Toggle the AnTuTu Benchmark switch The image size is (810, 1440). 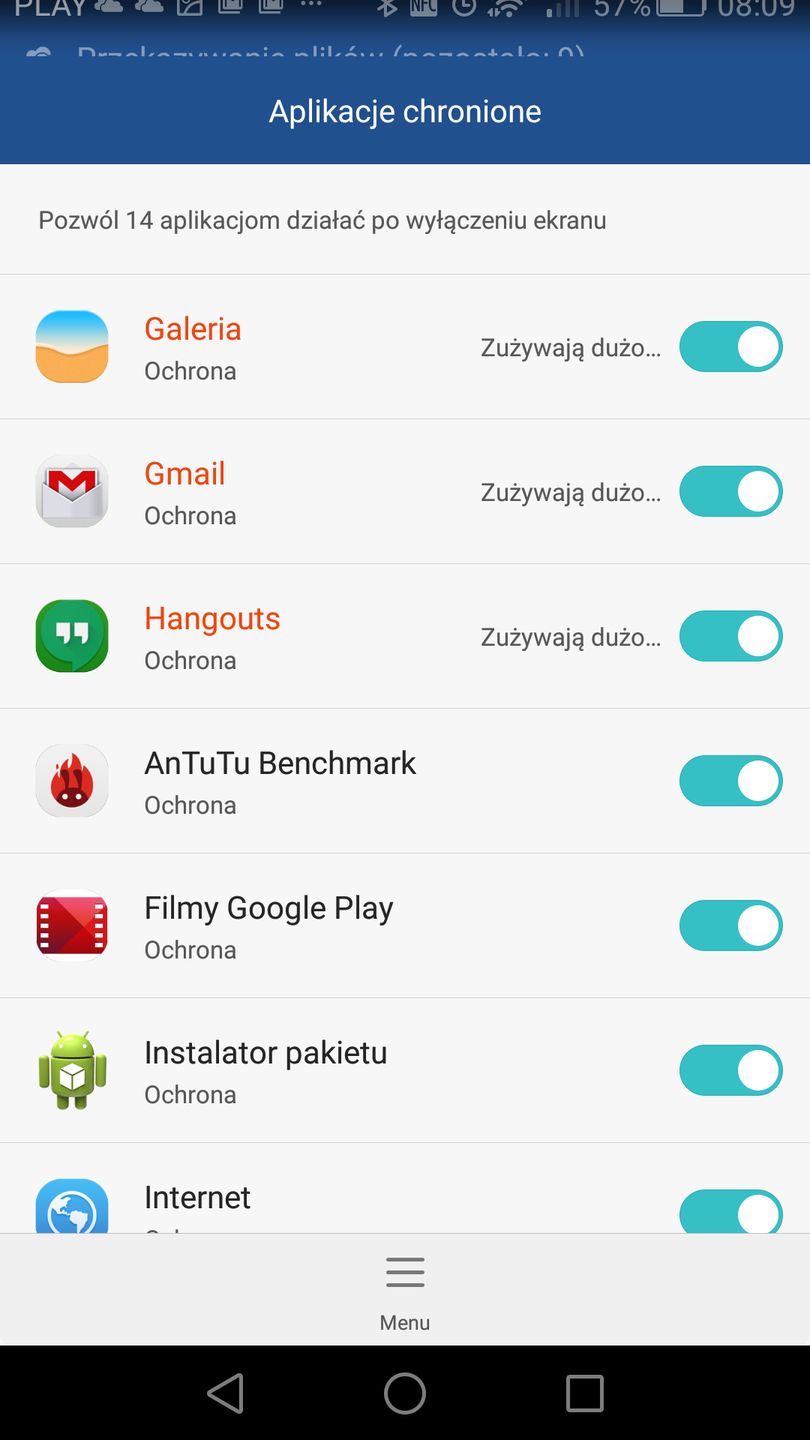[x=731, y=780]
